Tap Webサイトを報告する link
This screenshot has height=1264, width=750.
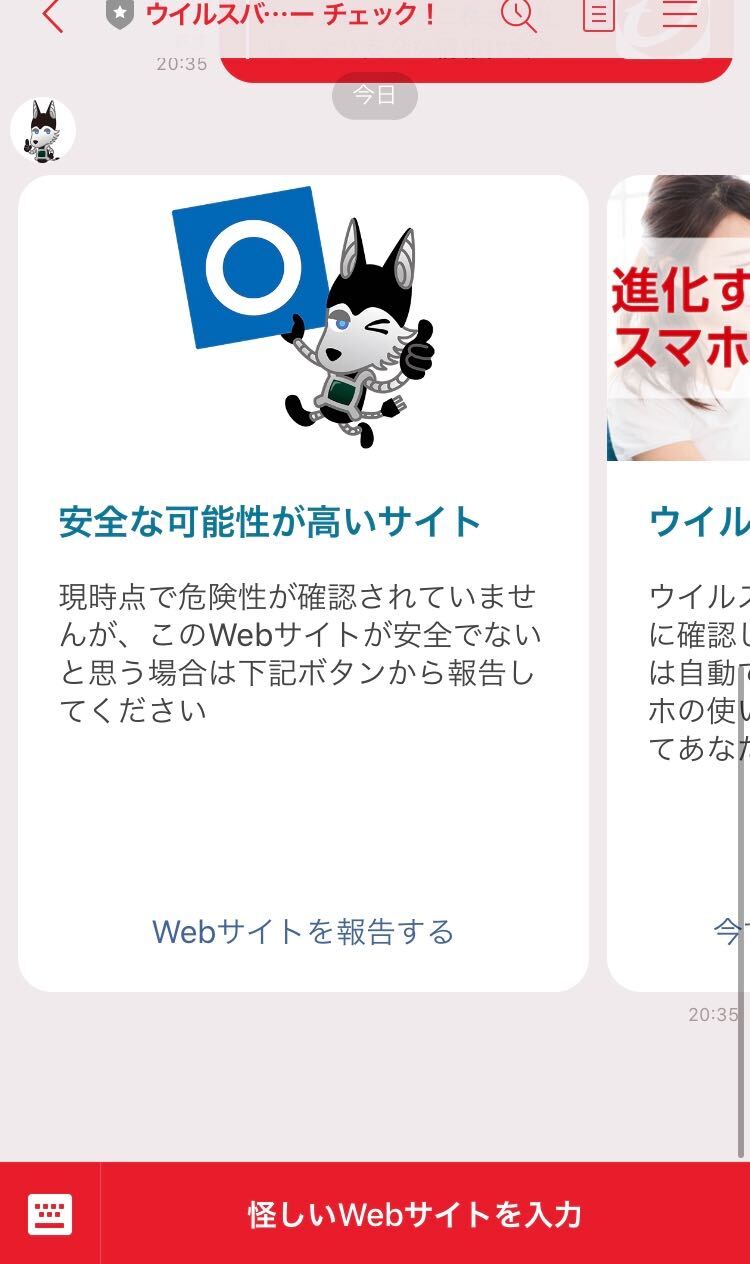[x=303, y=932]
